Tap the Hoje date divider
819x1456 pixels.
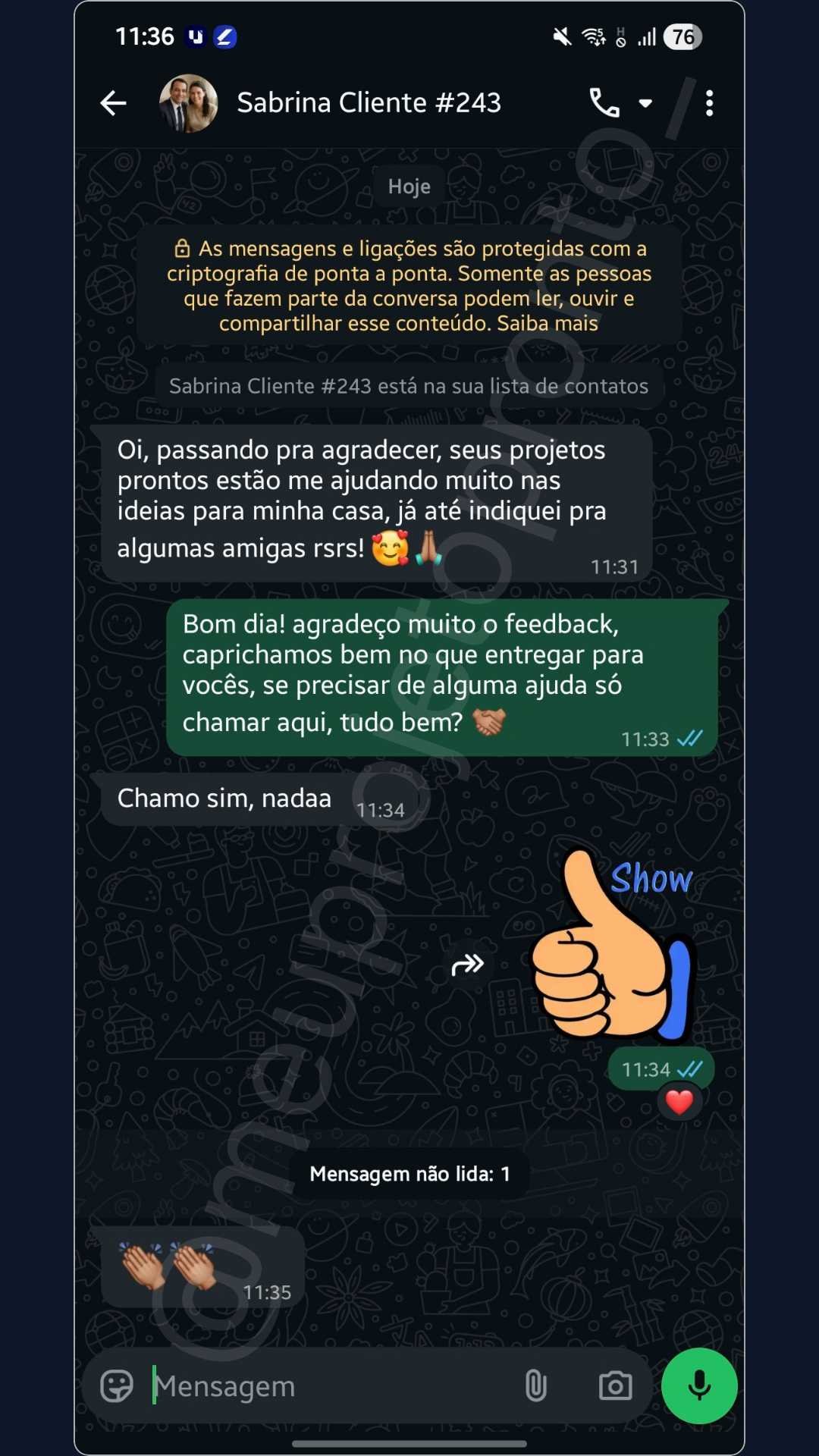pos(408,186)
